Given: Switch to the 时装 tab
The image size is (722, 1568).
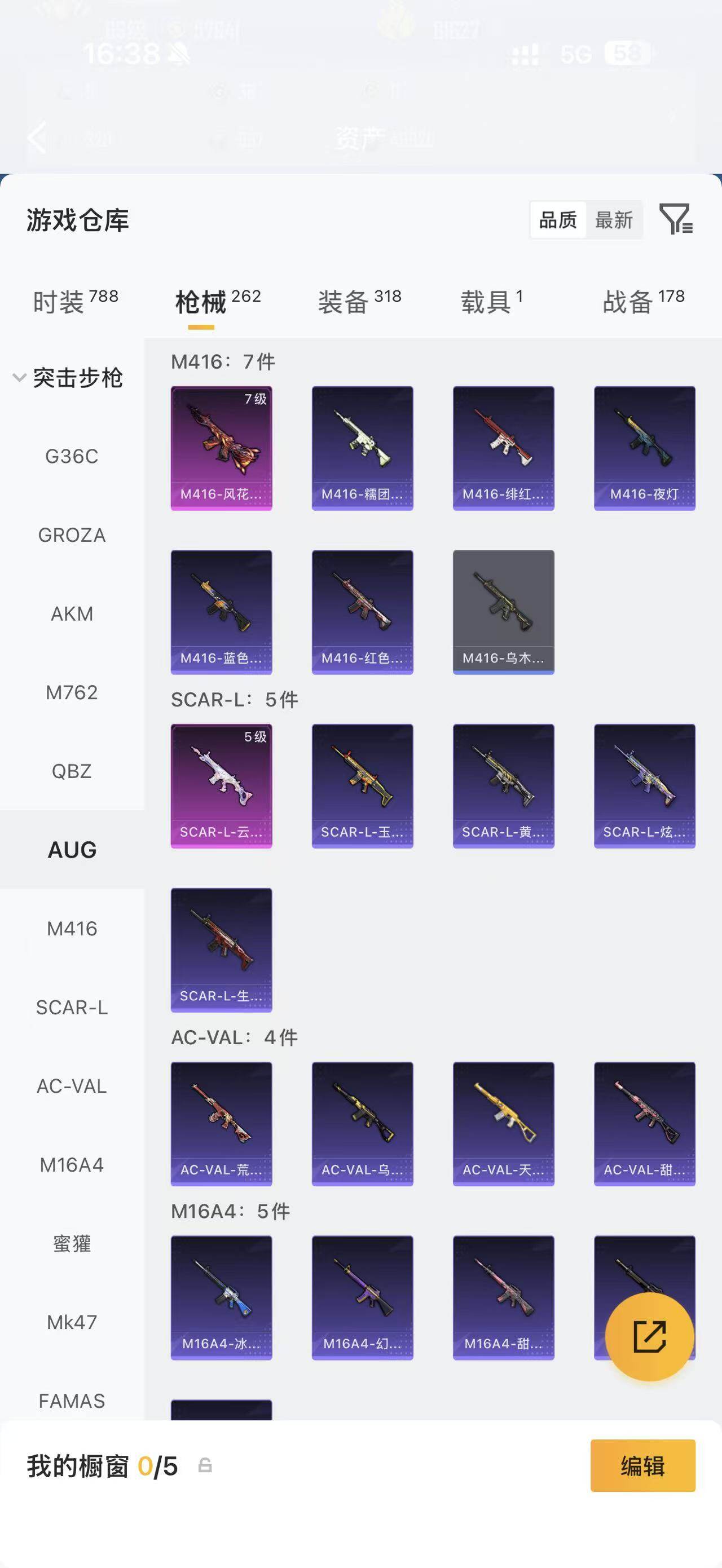Looking at the screenshot, I should (76, 301).
